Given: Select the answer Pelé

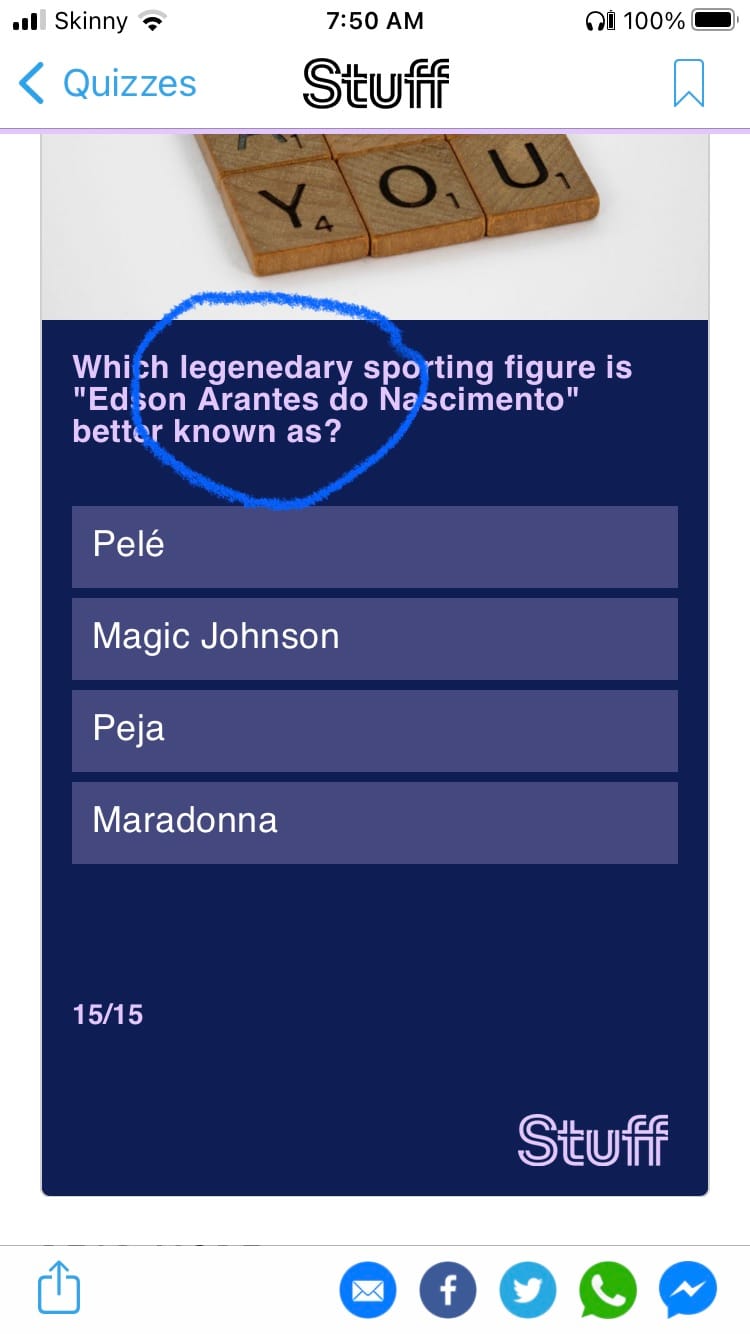Looking at the screenshot, I should point(374,546).
